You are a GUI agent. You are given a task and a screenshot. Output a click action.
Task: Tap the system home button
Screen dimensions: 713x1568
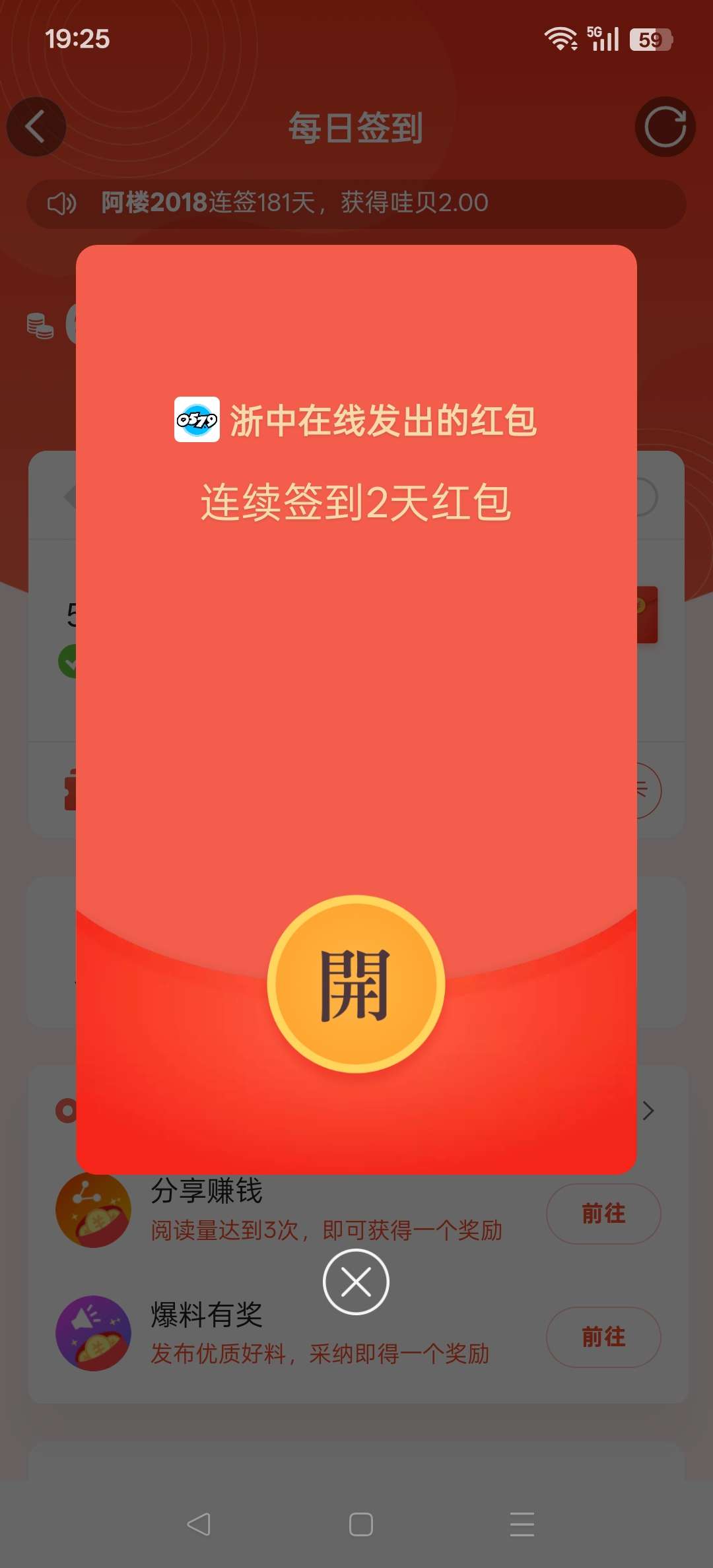tap(360, 1524)
